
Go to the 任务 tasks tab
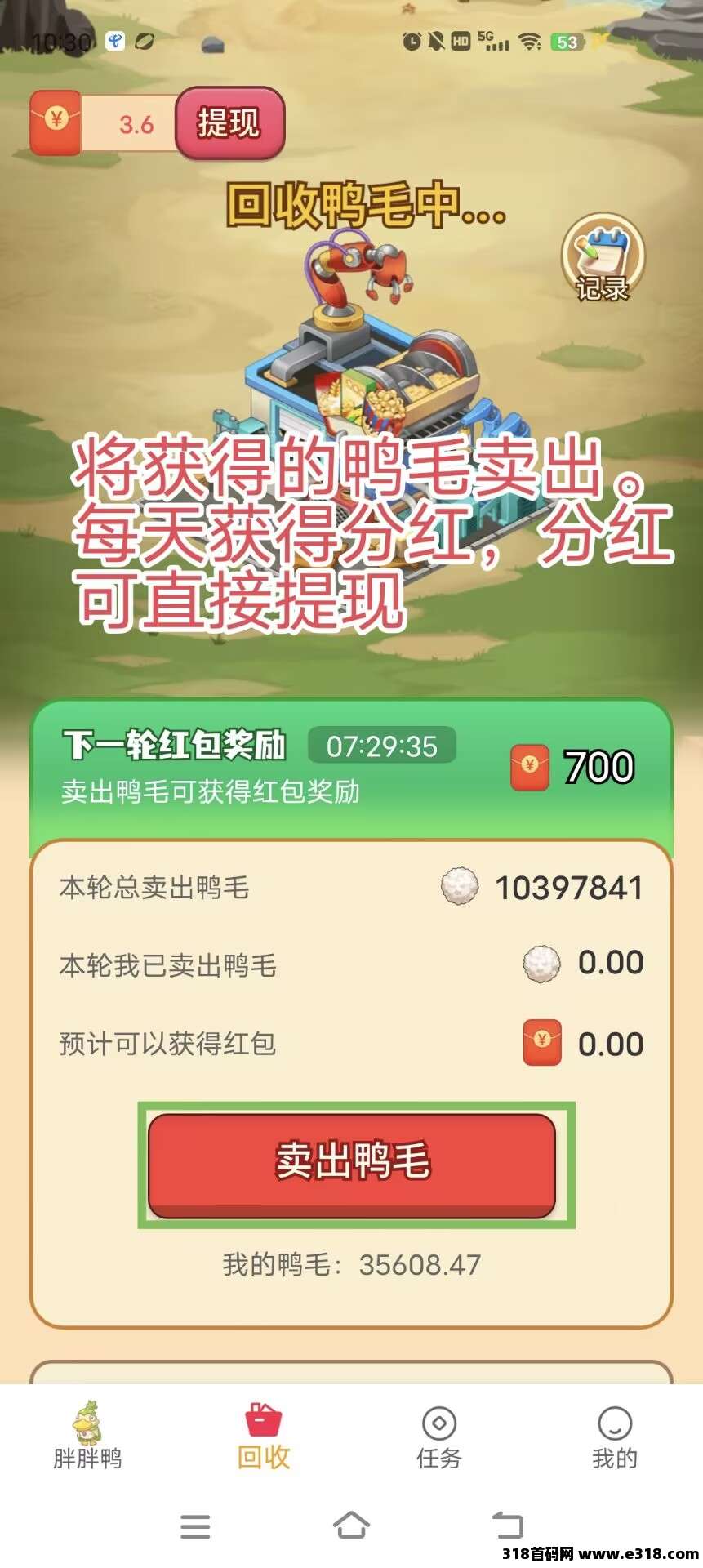coord(439,1437)
